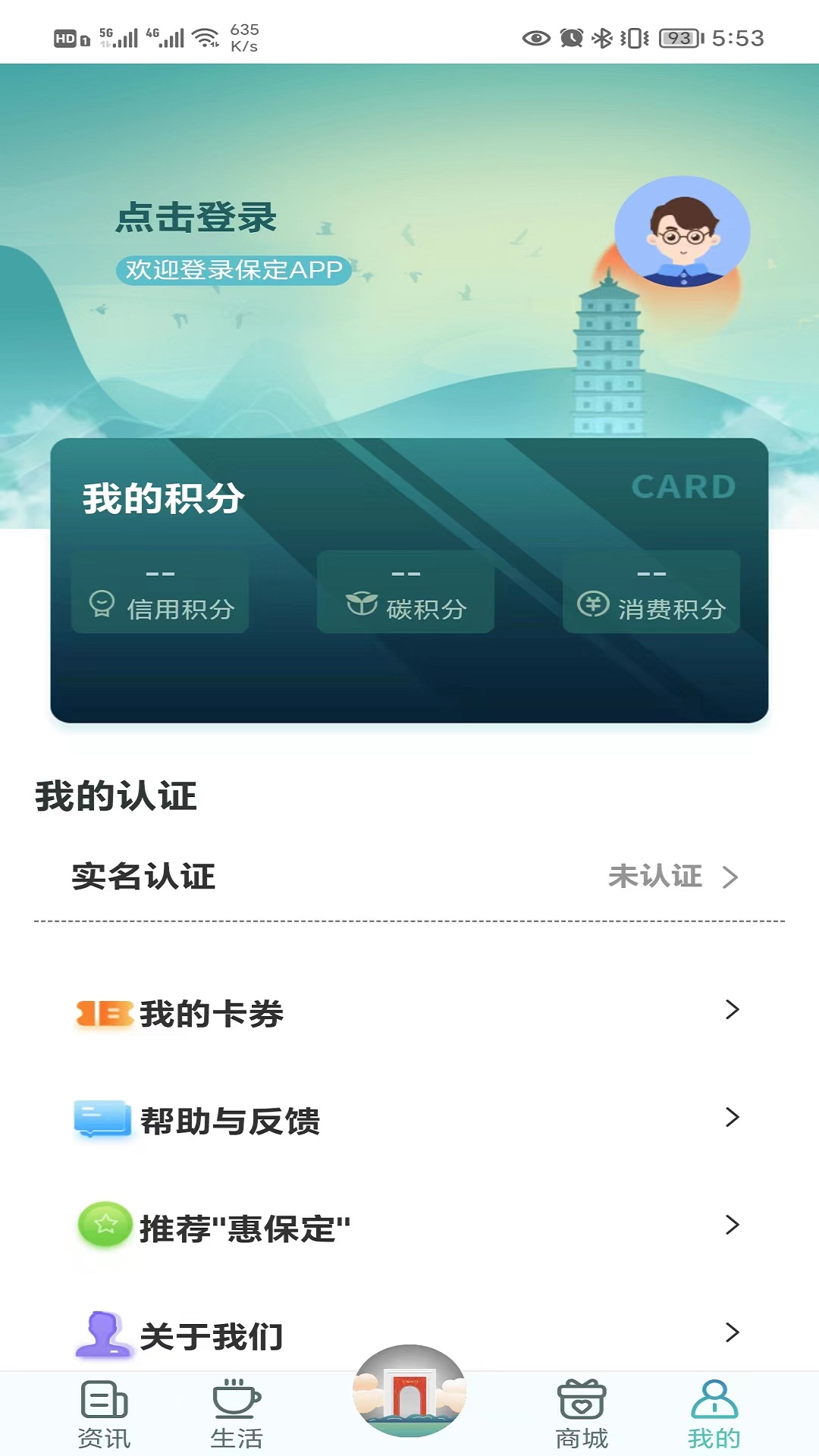Open the profile avatar
This screenshot has height=1456, width=819.
coord(682,231)
